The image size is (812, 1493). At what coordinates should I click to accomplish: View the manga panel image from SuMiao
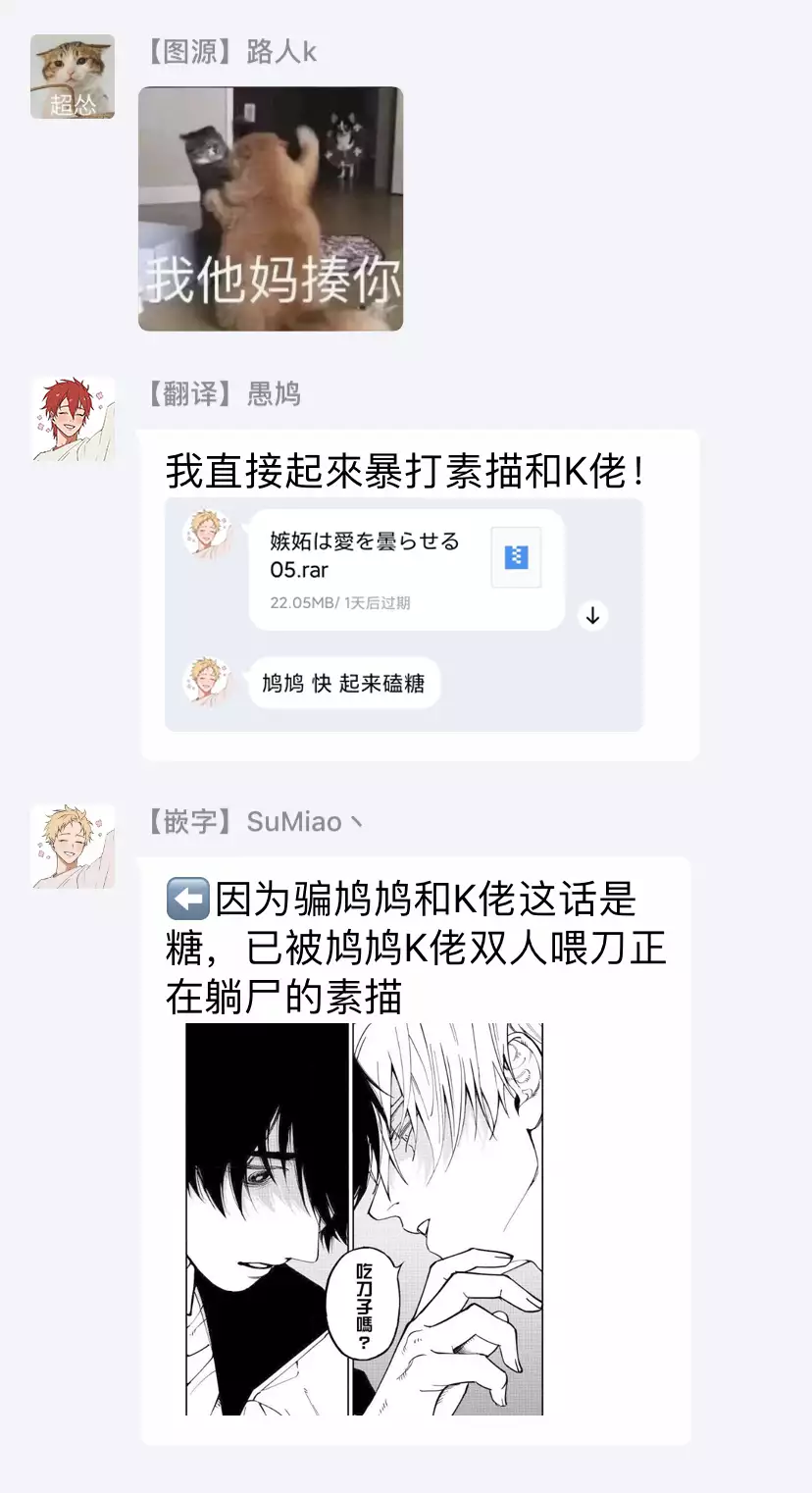(364, 1218)
